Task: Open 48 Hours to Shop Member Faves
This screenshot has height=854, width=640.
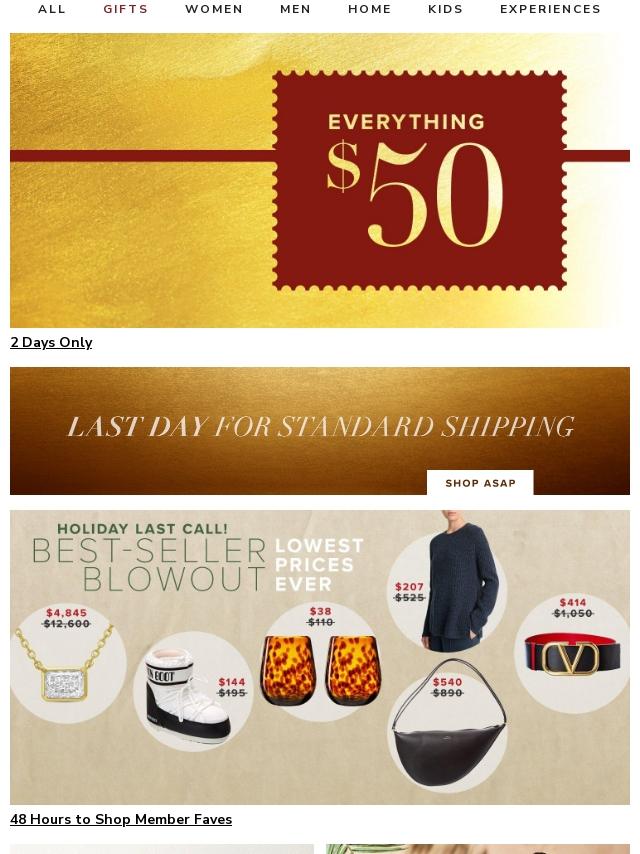Action: click(121, 819)
